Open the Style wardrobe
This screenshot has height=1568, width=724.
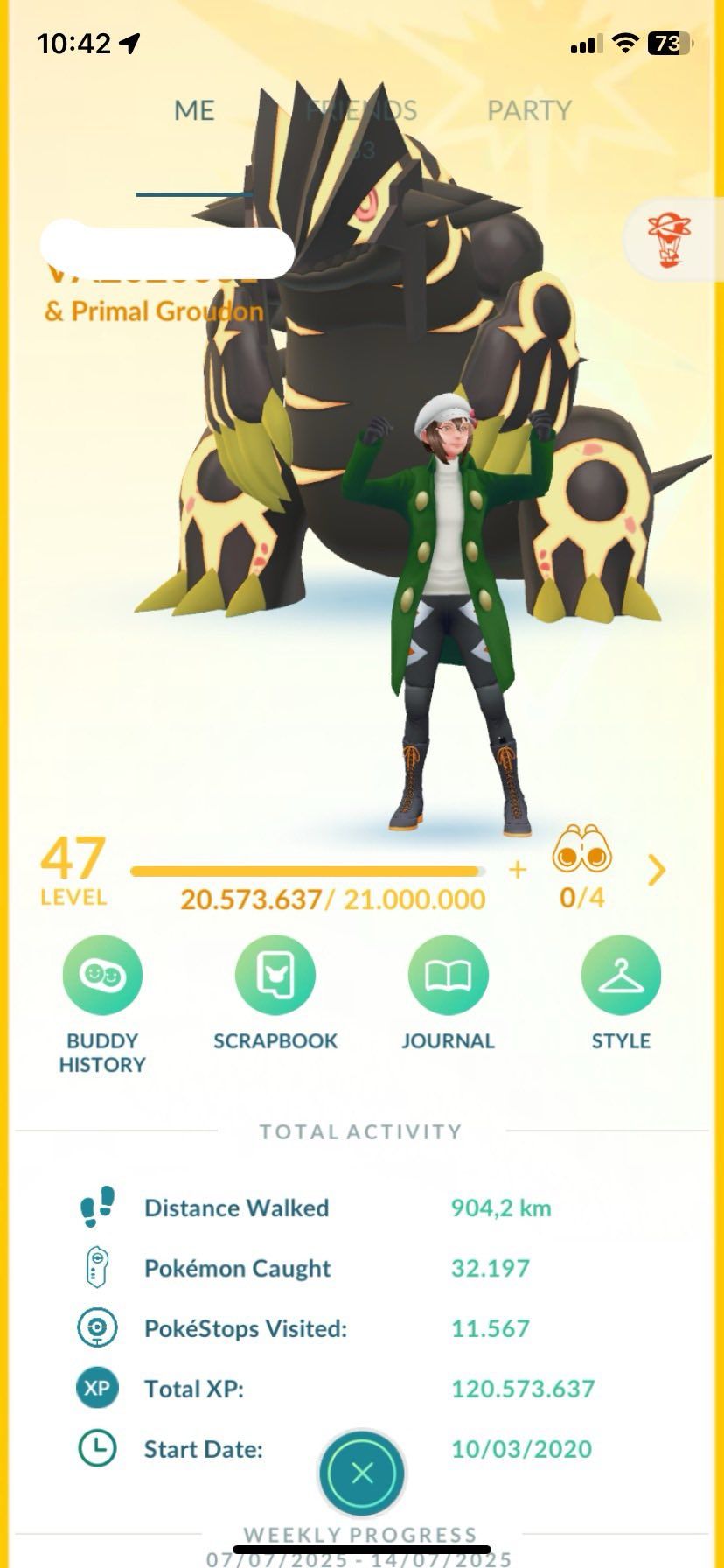621,976
